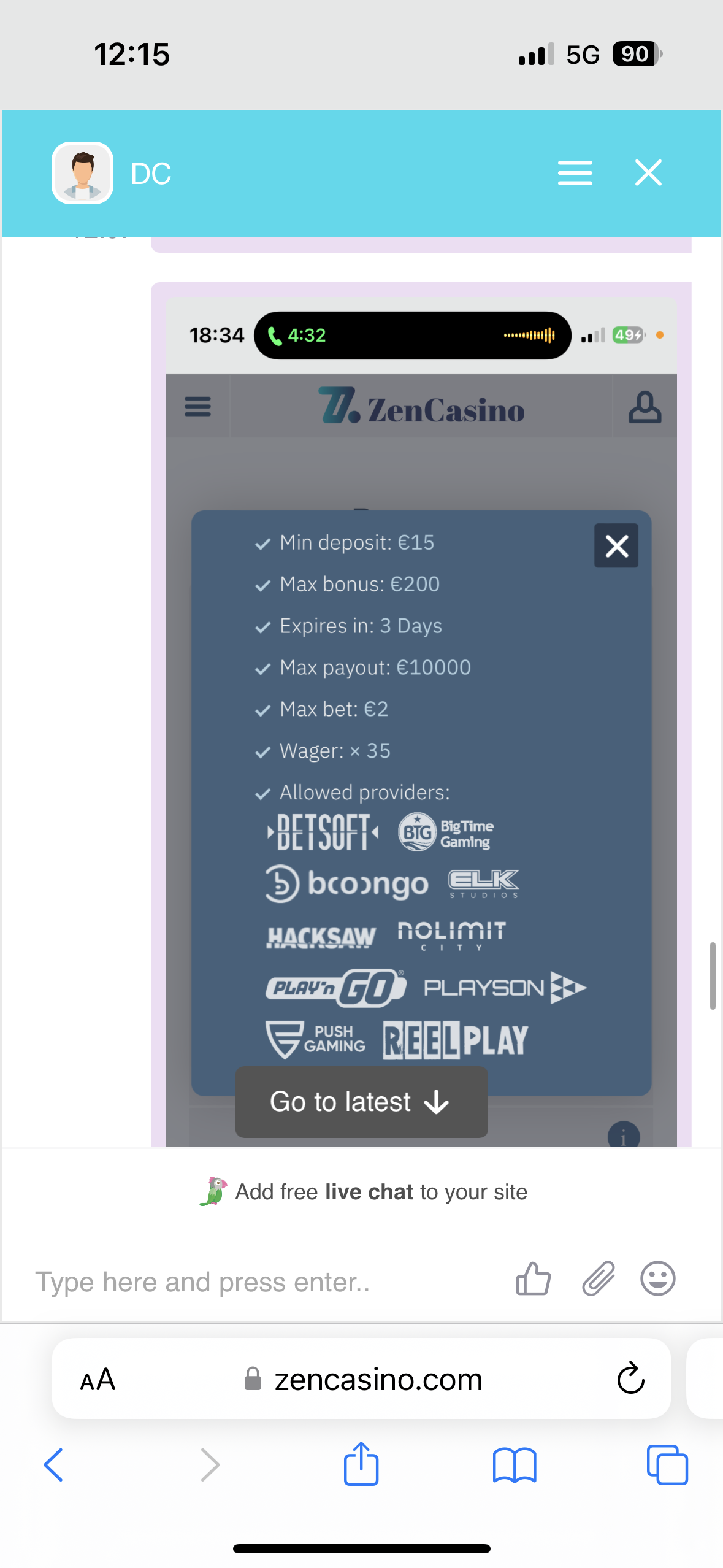Image resolution: width=723 pixels, height=1568 pixels.
Task: Send a thumbs up rating
Action: (533, 1279)
